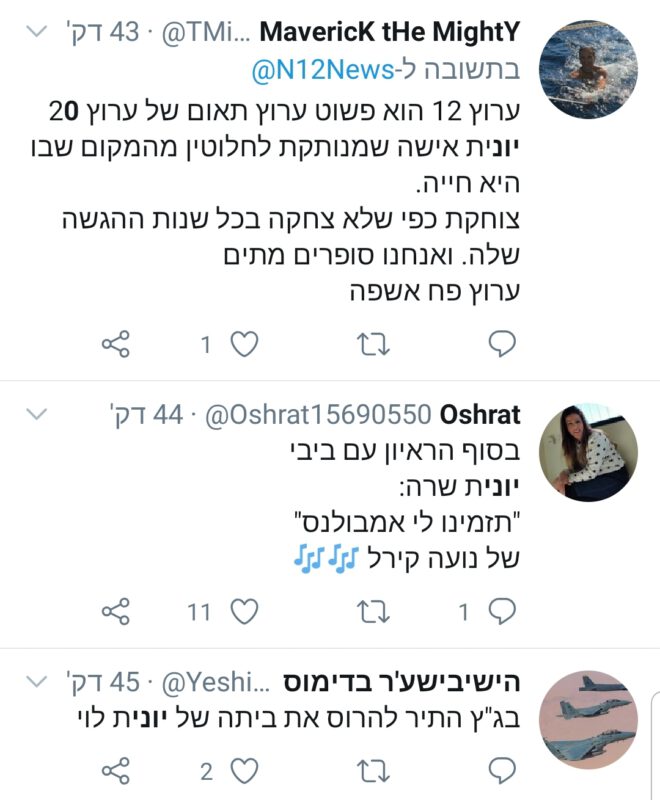This screenshot has height=800, width=660.
Task: Expand the dropdown on MavericK's tweet
Action: [x=35, y=32]
